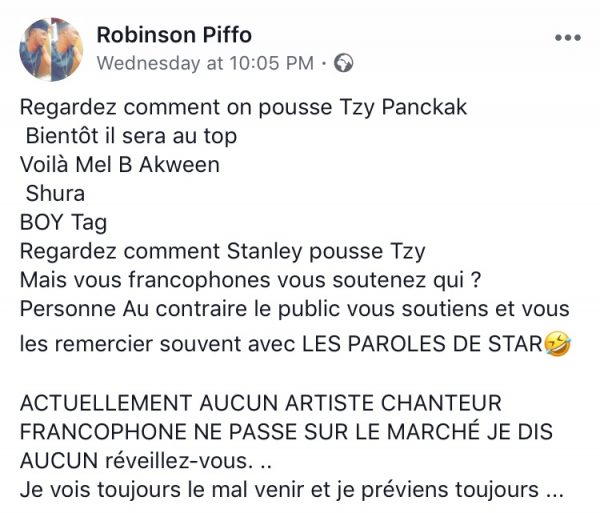Expand the truncated post text

[553, 491]
